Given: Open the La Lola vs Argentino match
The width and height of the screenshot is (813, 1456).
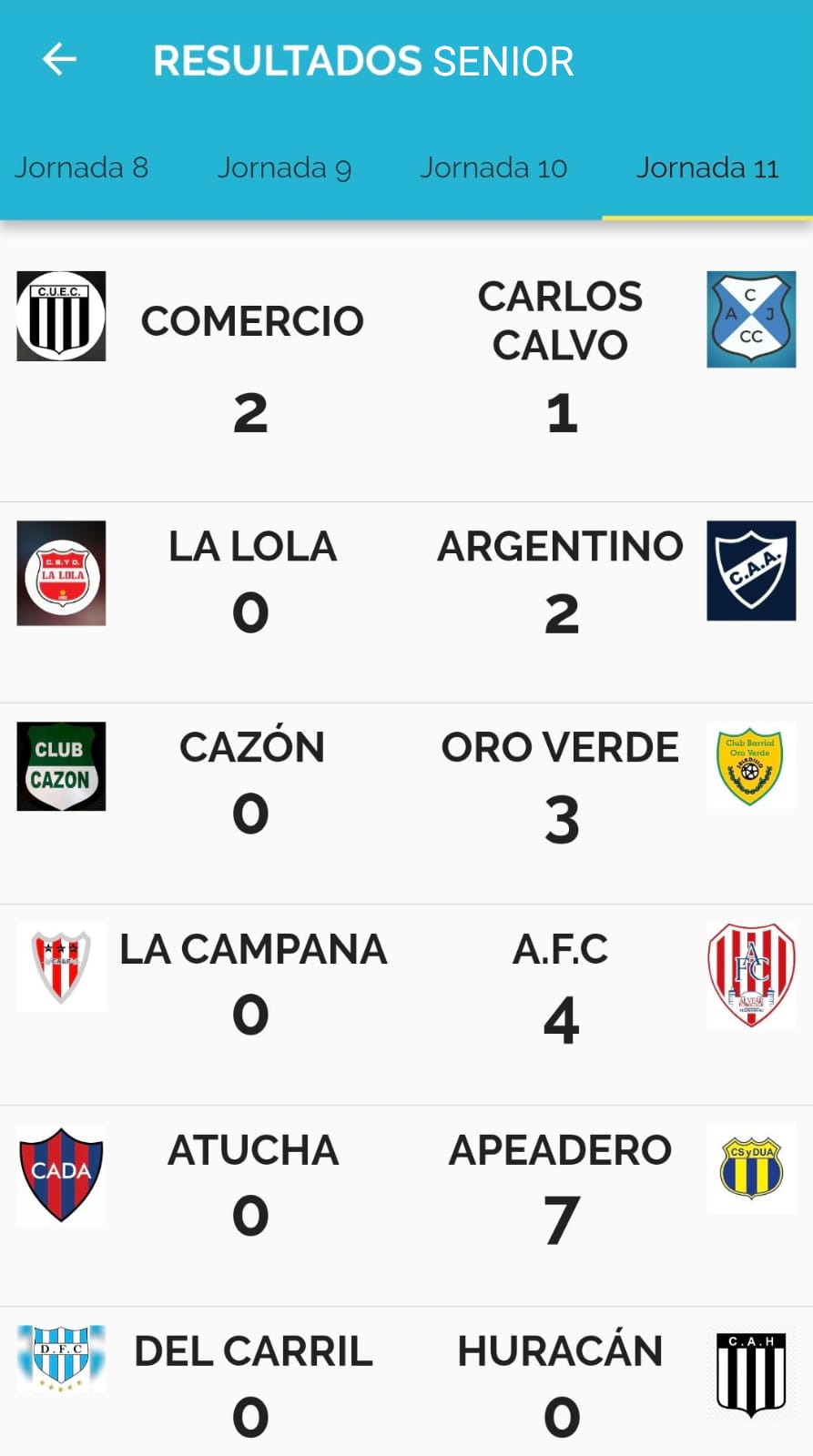Looking at the screenshot, I should point(406,602).
